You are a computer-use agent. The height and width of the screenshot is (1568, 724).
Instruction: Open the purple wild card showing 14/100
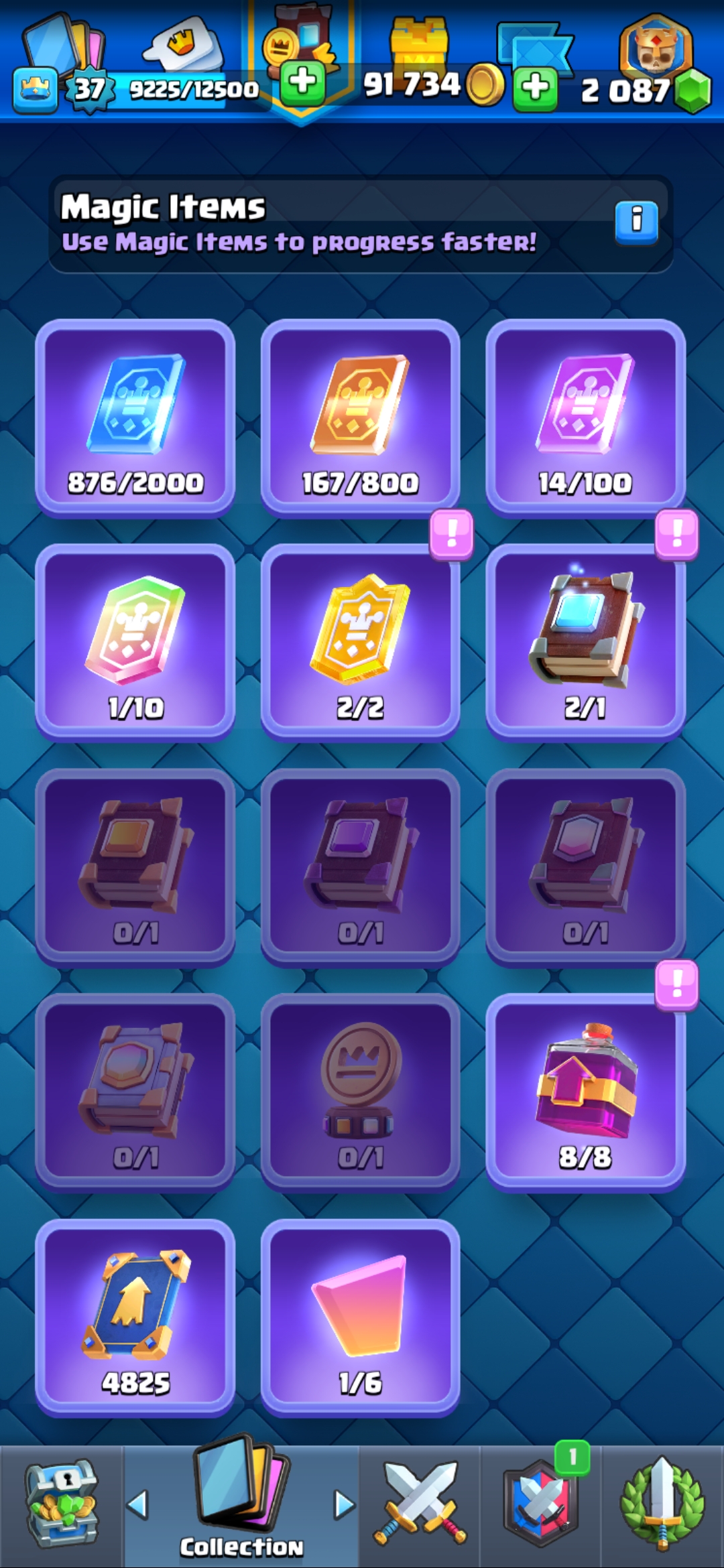tap(585, 417)
